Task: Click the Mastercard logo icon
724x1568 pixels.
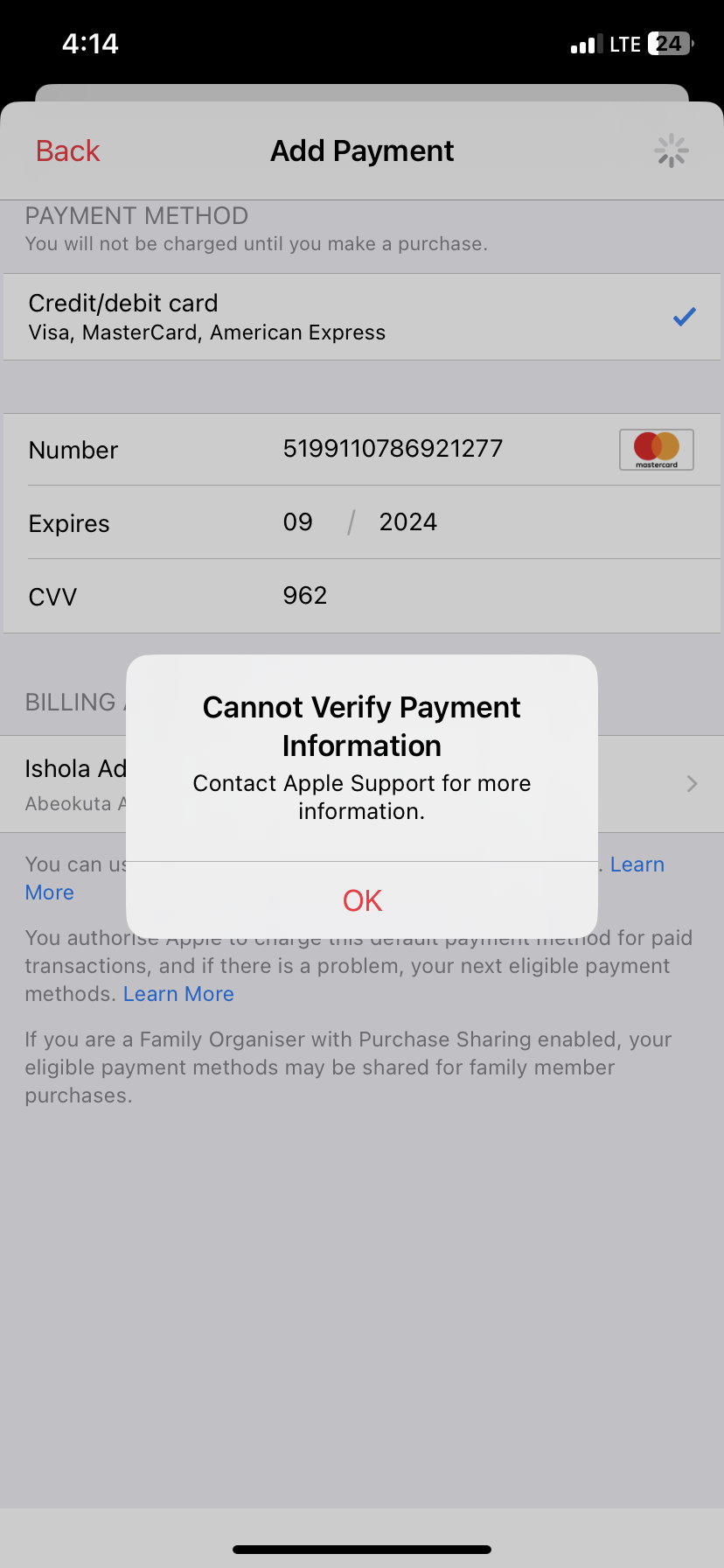Action: pyautogui.click(x=656, y=449)
